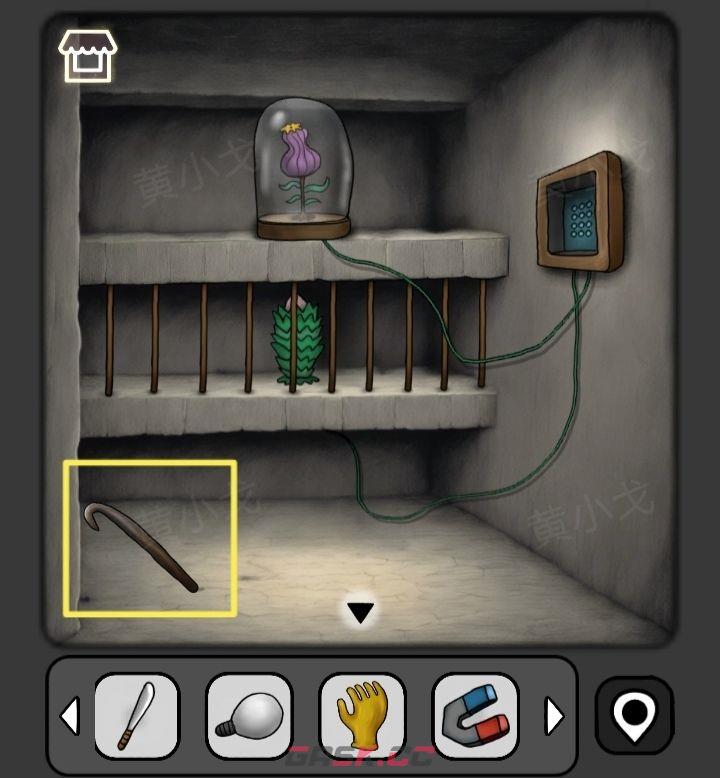Image resolution: width=720 pixels, height=778 pixels.
Task: Show next inventory items
Action: pyautogui.click(x=554, y=716)
